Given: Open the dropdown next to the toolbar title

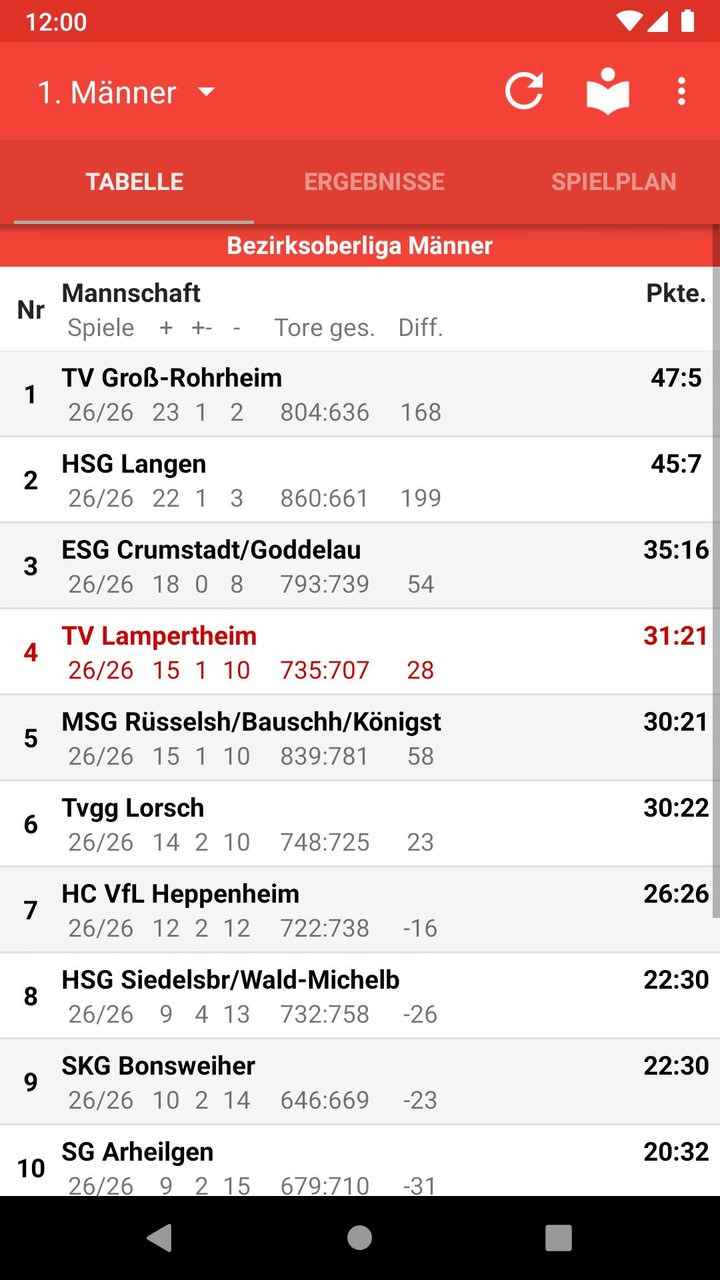Looking at the screenshot, I should pos(207,92).
